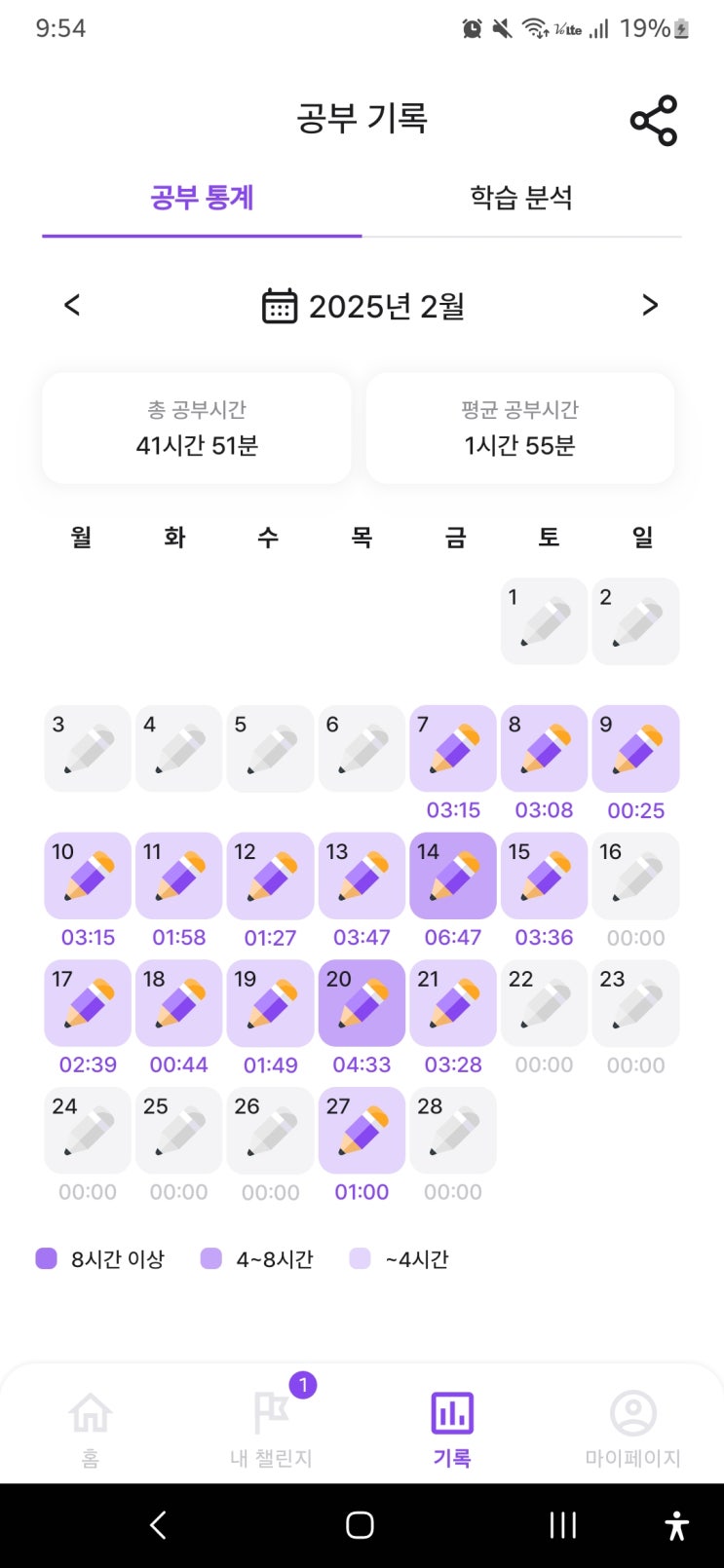Open day 21 study entry
Viewport: 724px width, 1568px height.
tap(453, 1003)
